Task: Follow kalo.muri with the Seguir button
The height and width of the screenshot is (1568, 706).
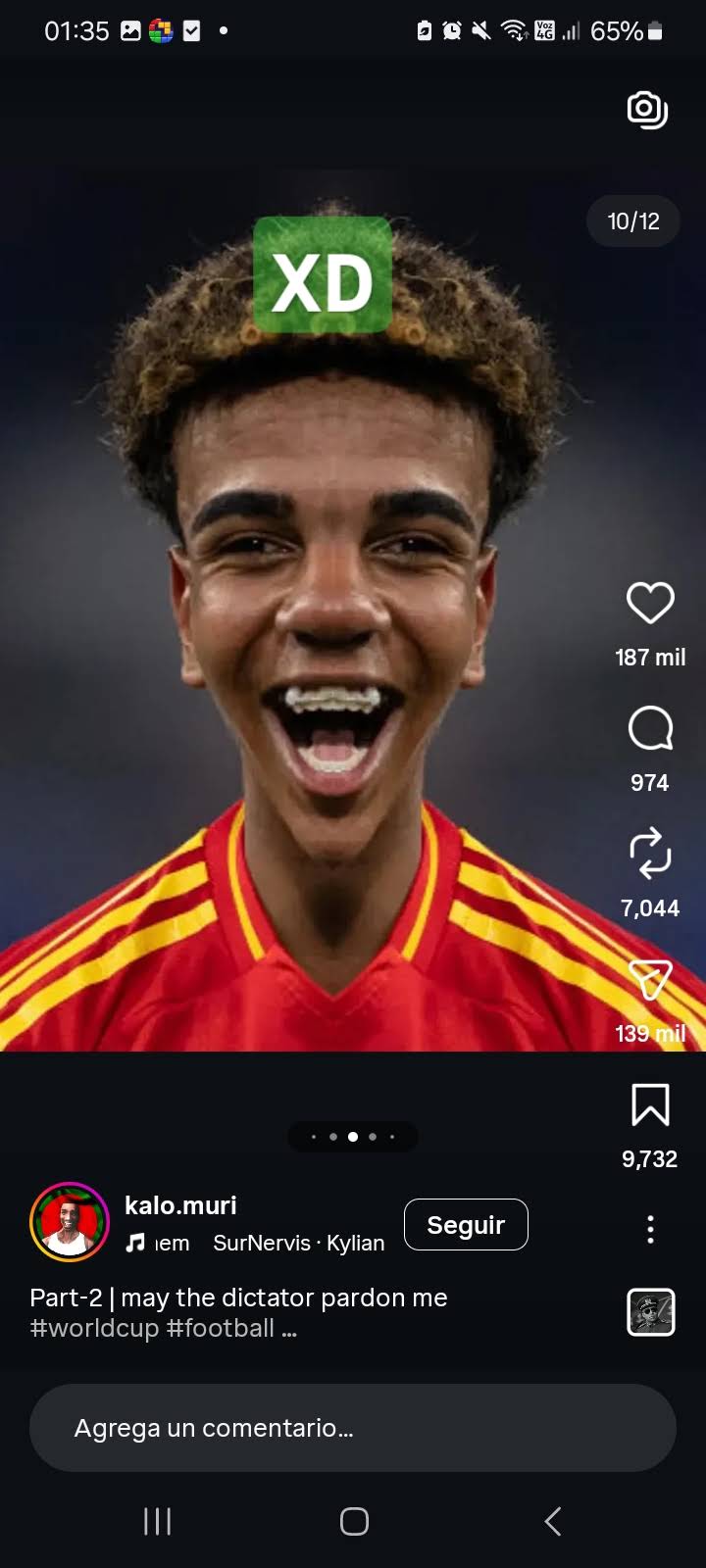Action: tap(466, 1225)
